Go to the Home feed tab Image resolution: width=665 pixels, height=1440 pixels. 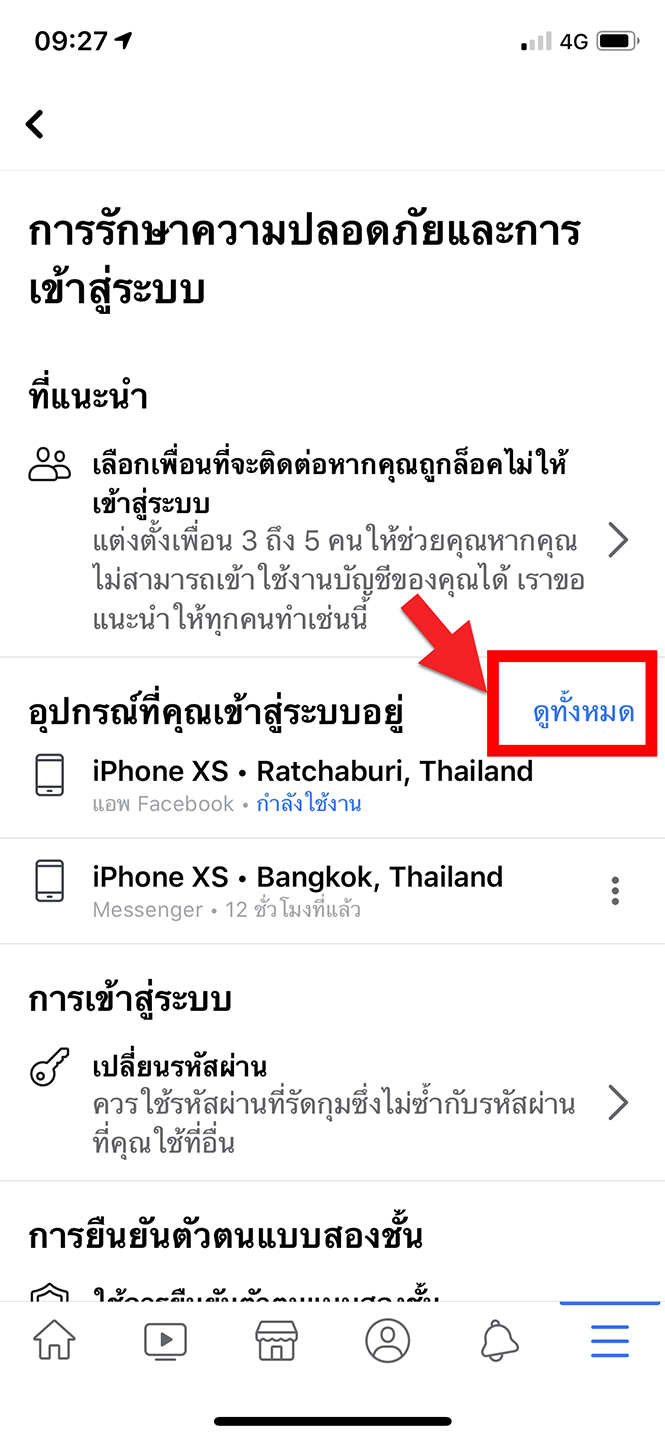point(55,1339)
